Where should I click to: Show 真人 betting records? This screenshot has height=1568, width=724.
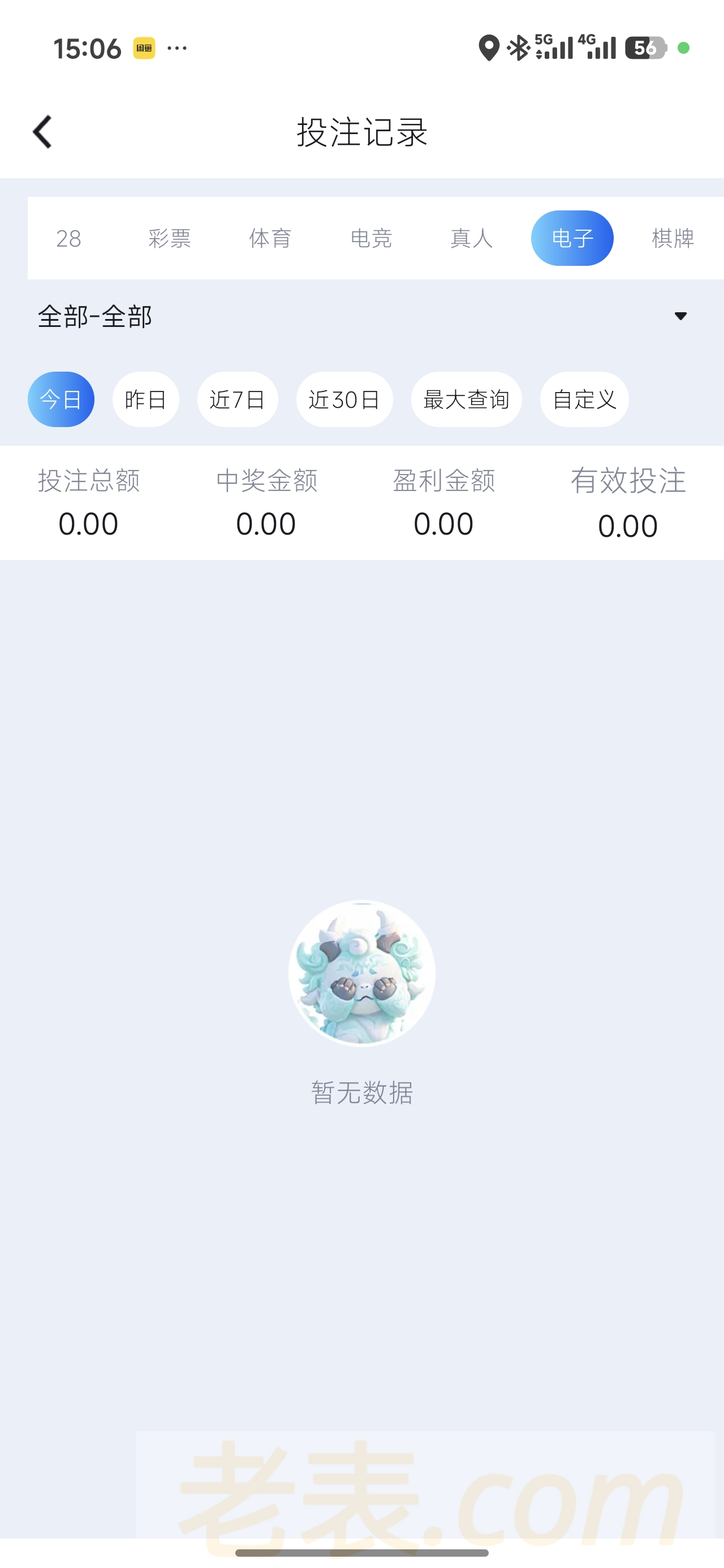(x=471, y=238)
